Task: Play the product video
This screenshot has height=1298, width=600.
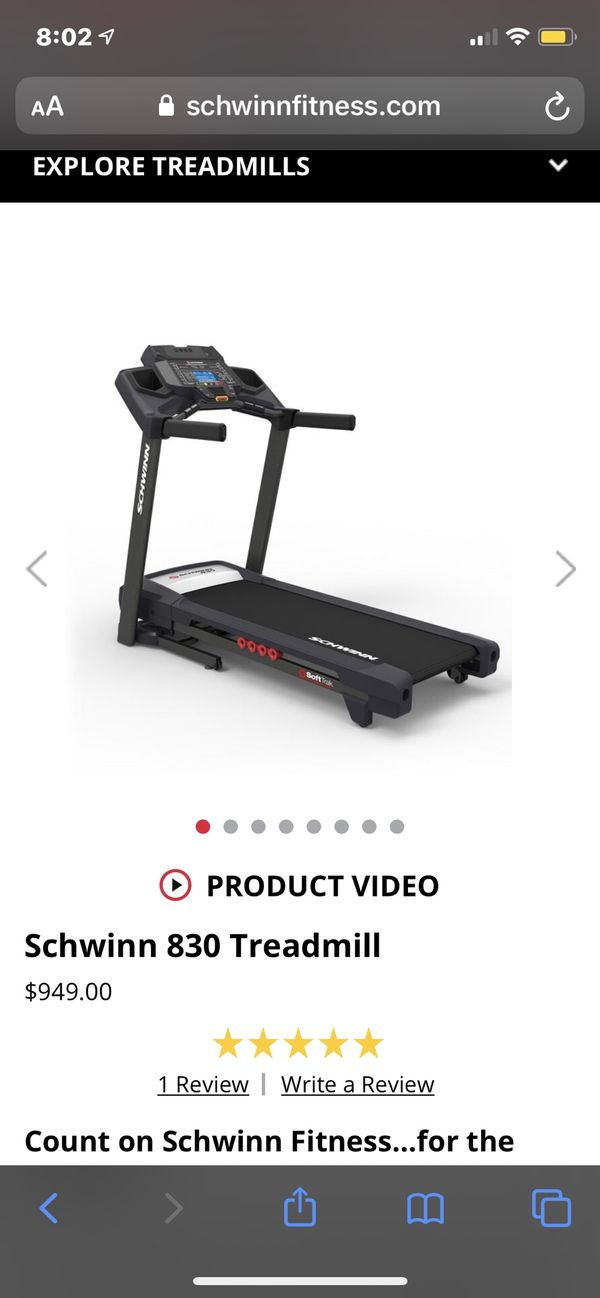Action: pyautogui.click(x=299, y=885)
